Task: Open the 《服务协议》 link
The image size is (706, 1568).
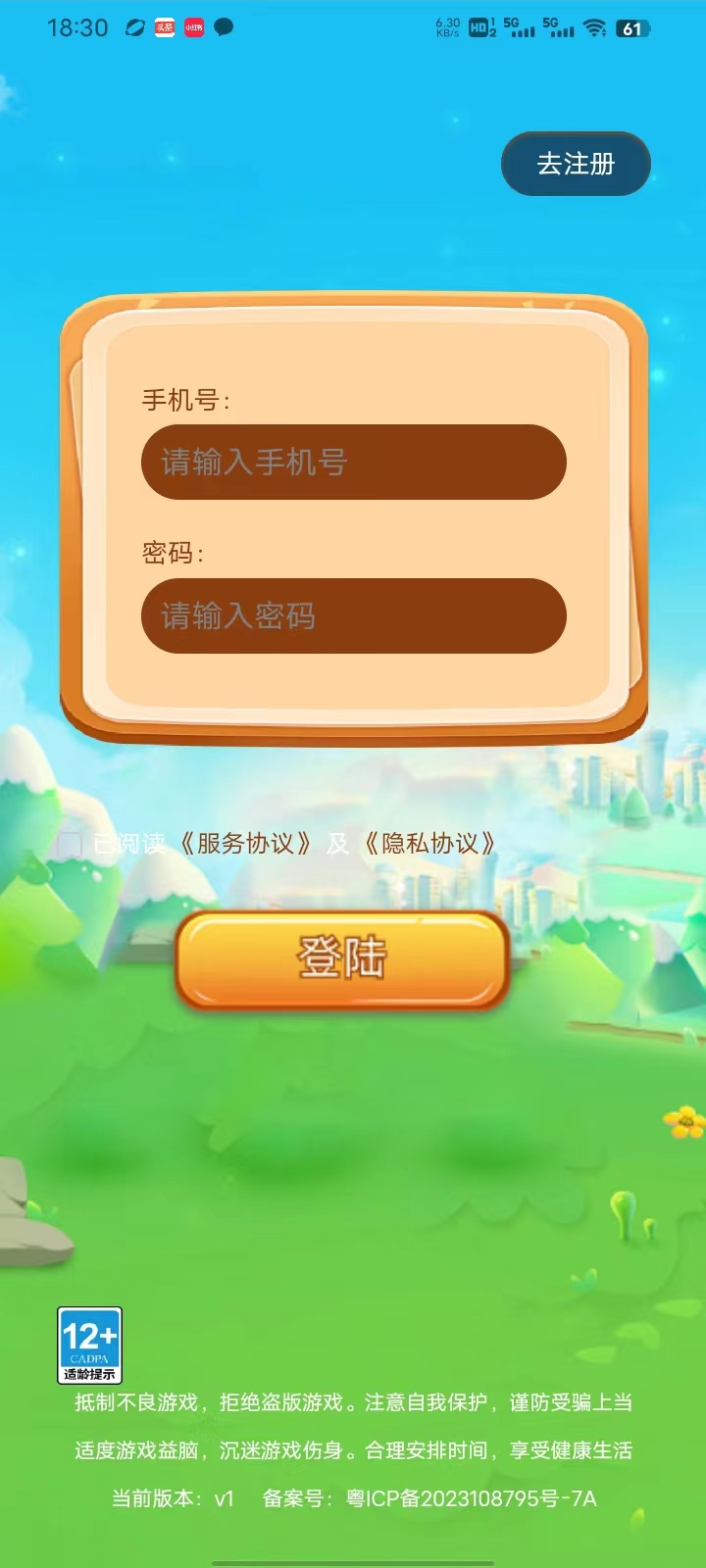Action: click(245, 844)
